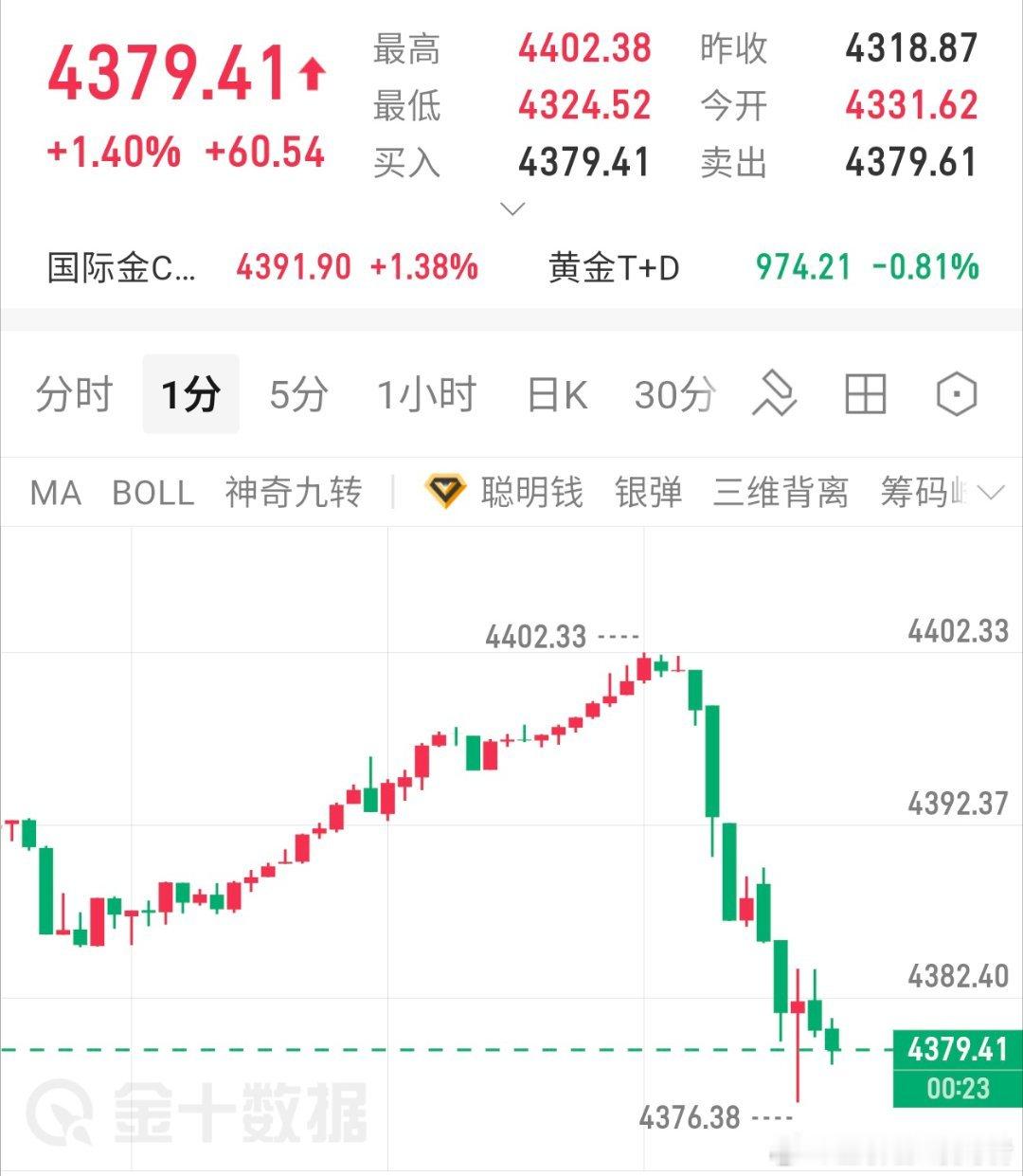Open the 筹码 indicator dropdown arrow

(993, 494)
